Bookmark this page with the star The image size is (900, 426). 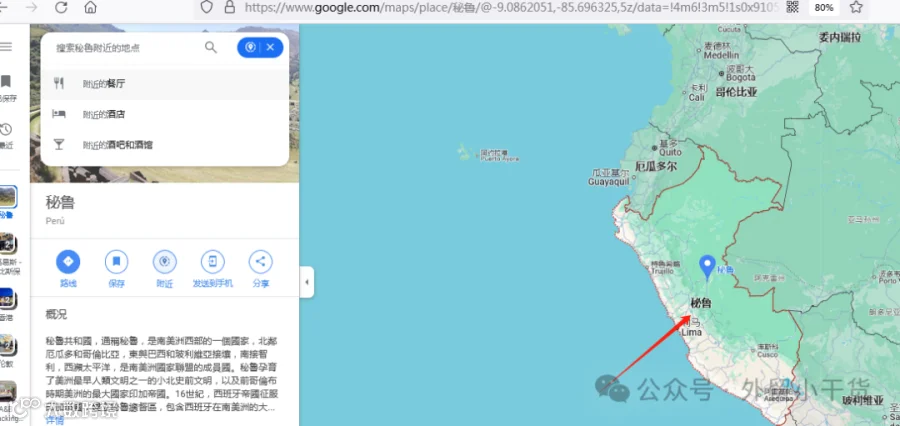(x=856, y=7)
